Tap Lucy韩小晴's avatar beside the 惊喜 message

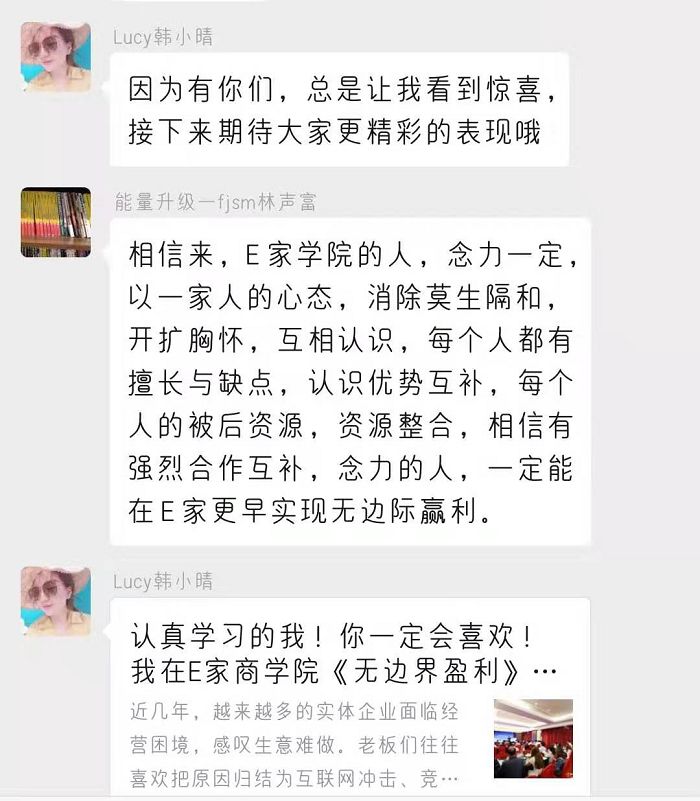[56, 57]
